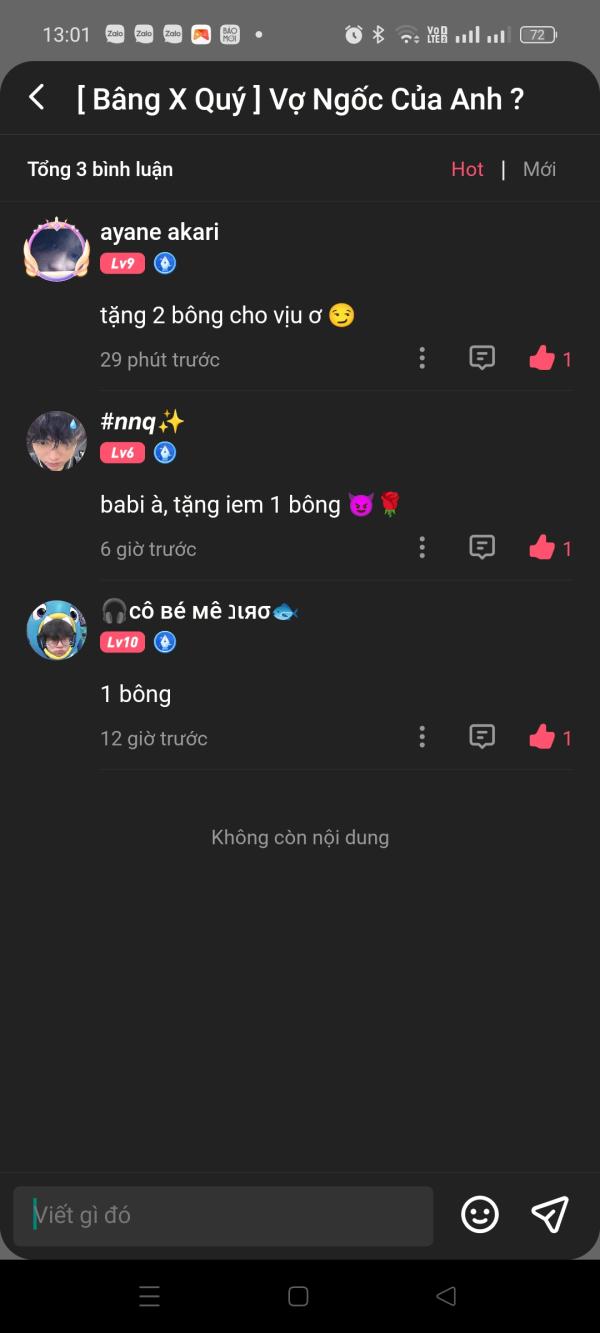The width and height of the screenshot is (600, 1333).
Task: View #nnq's profile avatar
Action: click(x=56, y=440)
